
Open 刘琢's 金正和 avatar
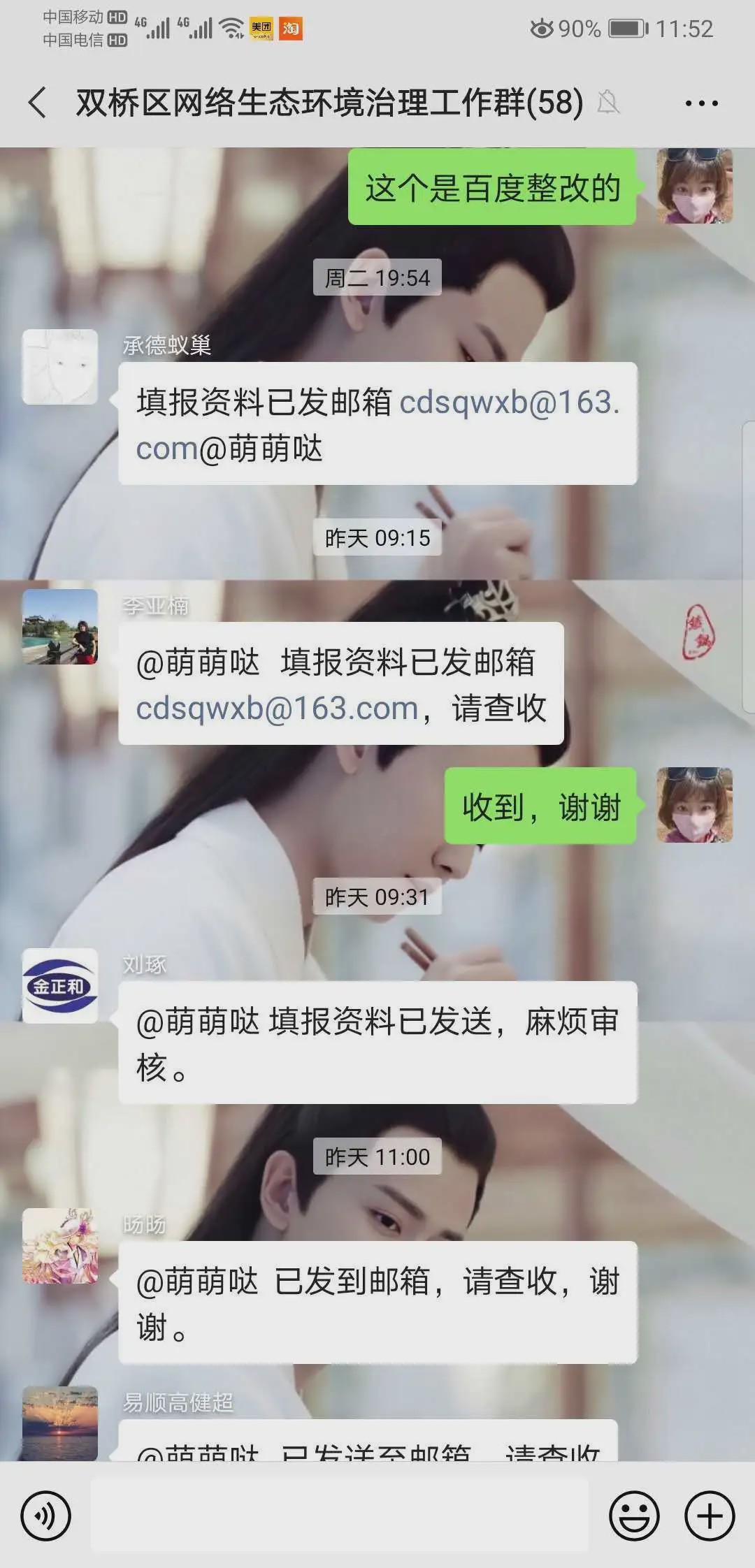pos(60,986)
